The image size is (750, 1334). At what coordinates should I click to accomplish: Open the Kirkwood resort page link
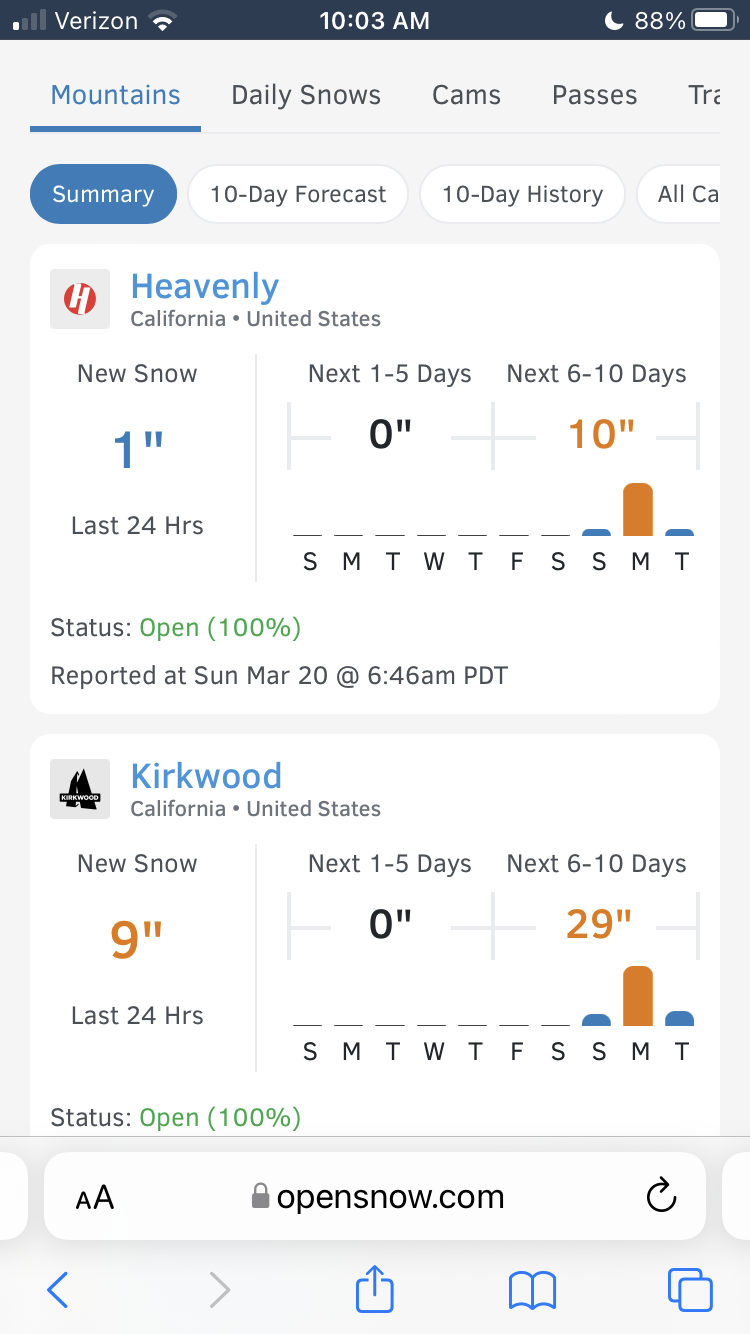(x=206, y=776)
